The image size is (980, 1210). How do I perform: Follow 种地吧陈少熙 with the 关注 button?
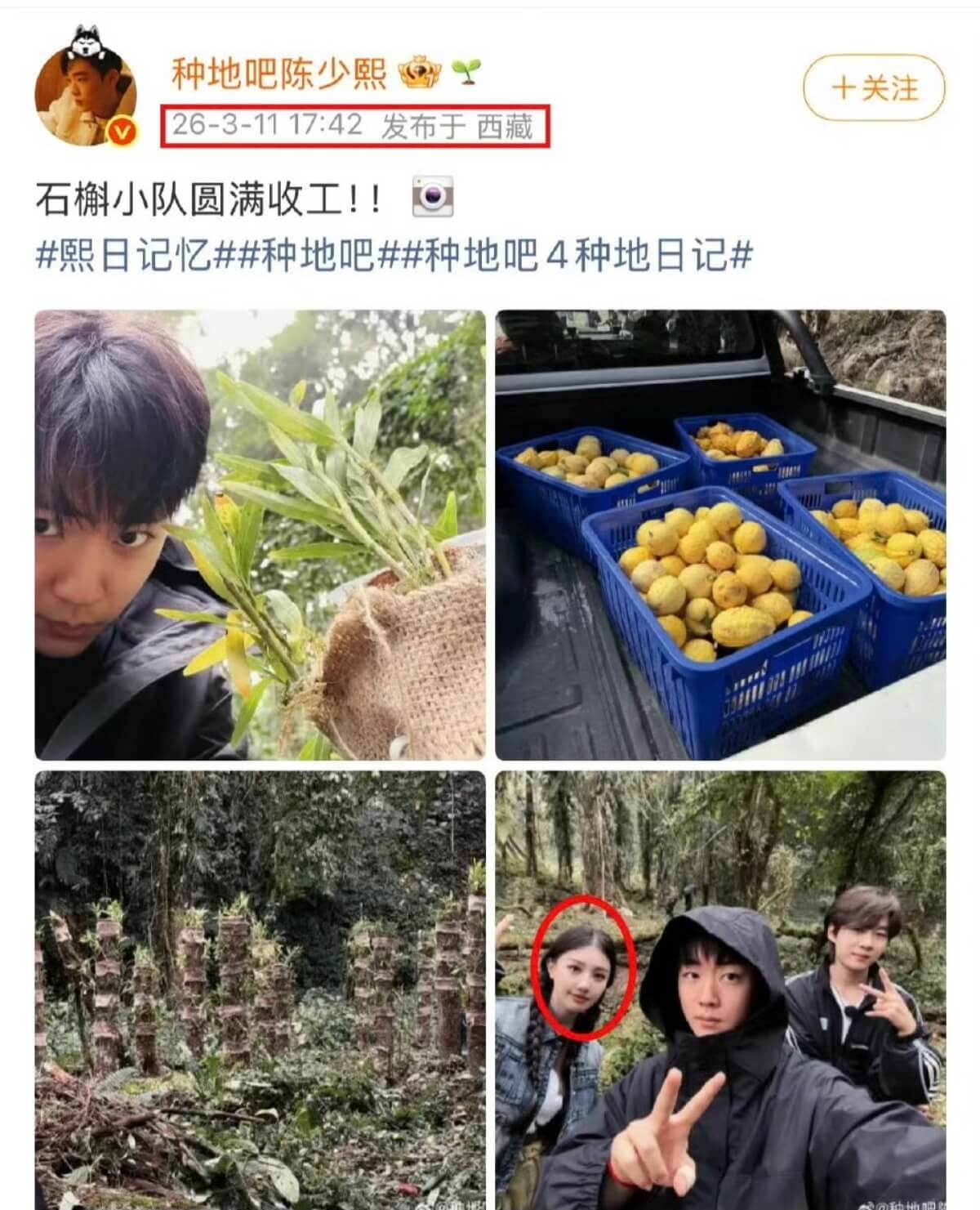[x=874, y=87]
